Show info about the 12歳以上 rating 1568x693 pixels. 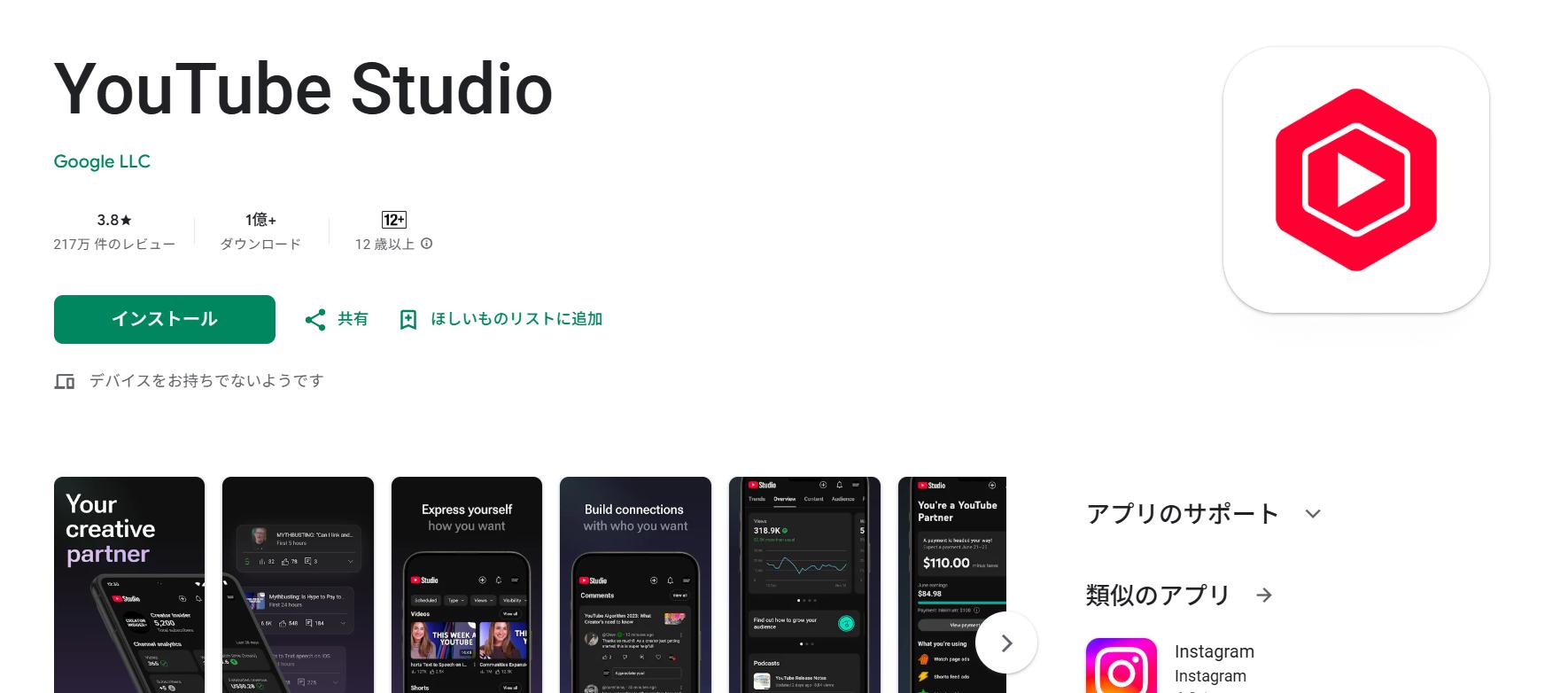pos(426,244)
